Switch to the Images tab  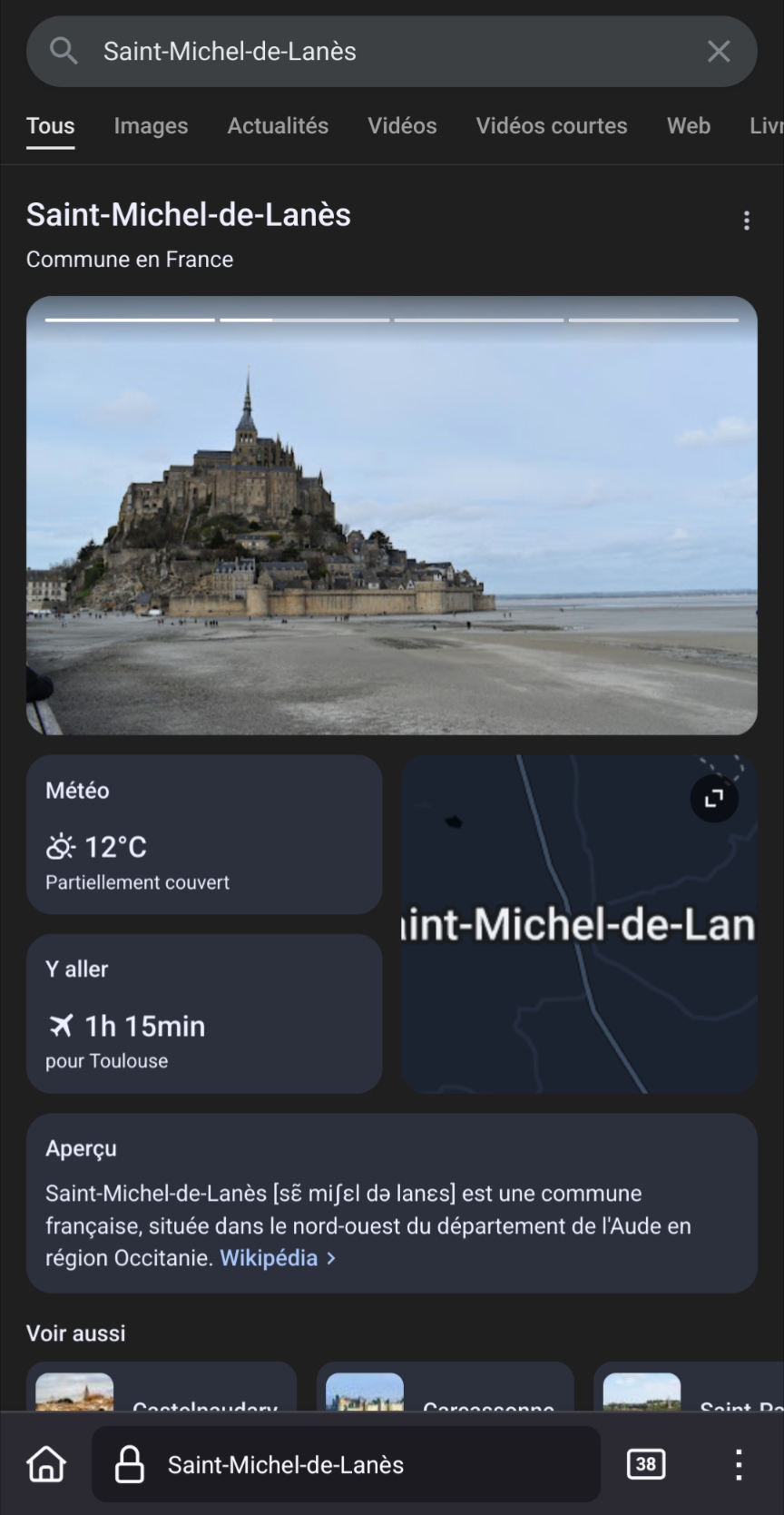(x=151, y=126)
